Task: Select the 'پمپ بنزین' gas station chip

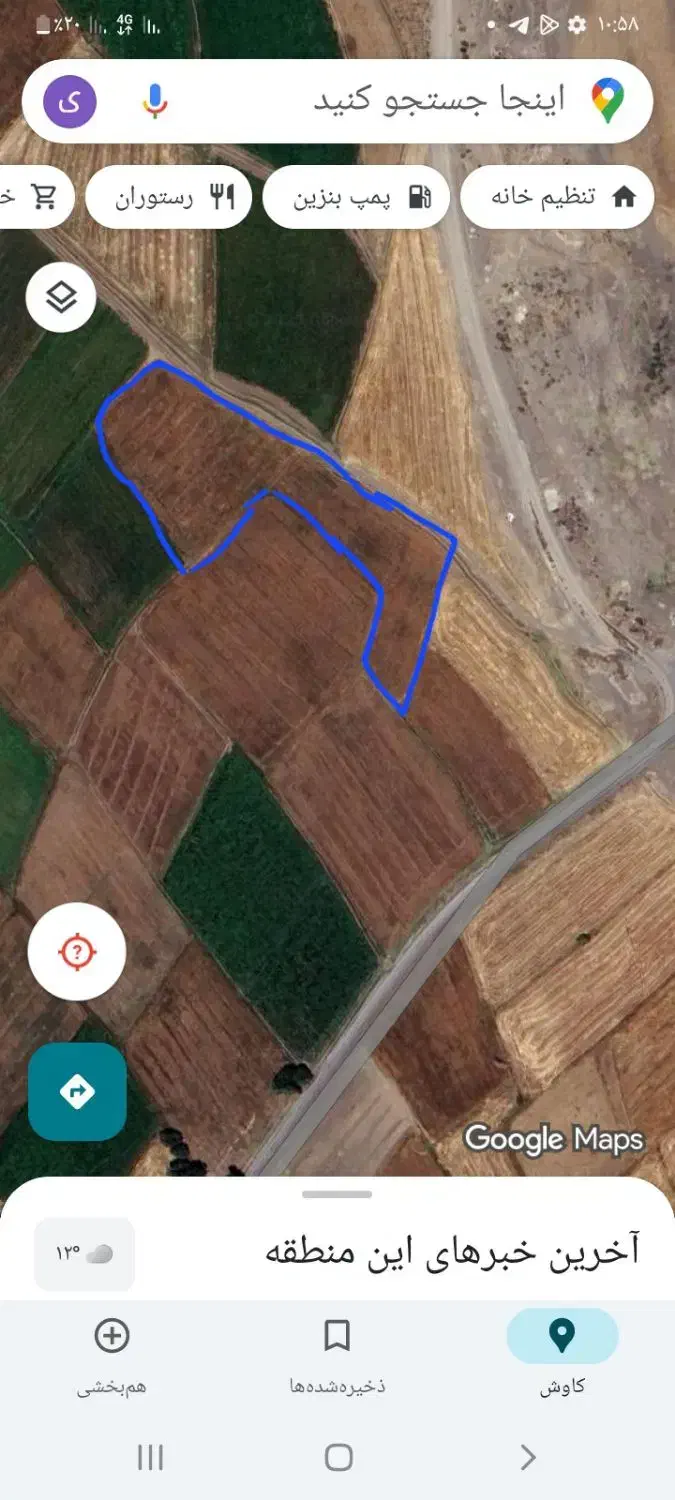Action: [356, 197]
